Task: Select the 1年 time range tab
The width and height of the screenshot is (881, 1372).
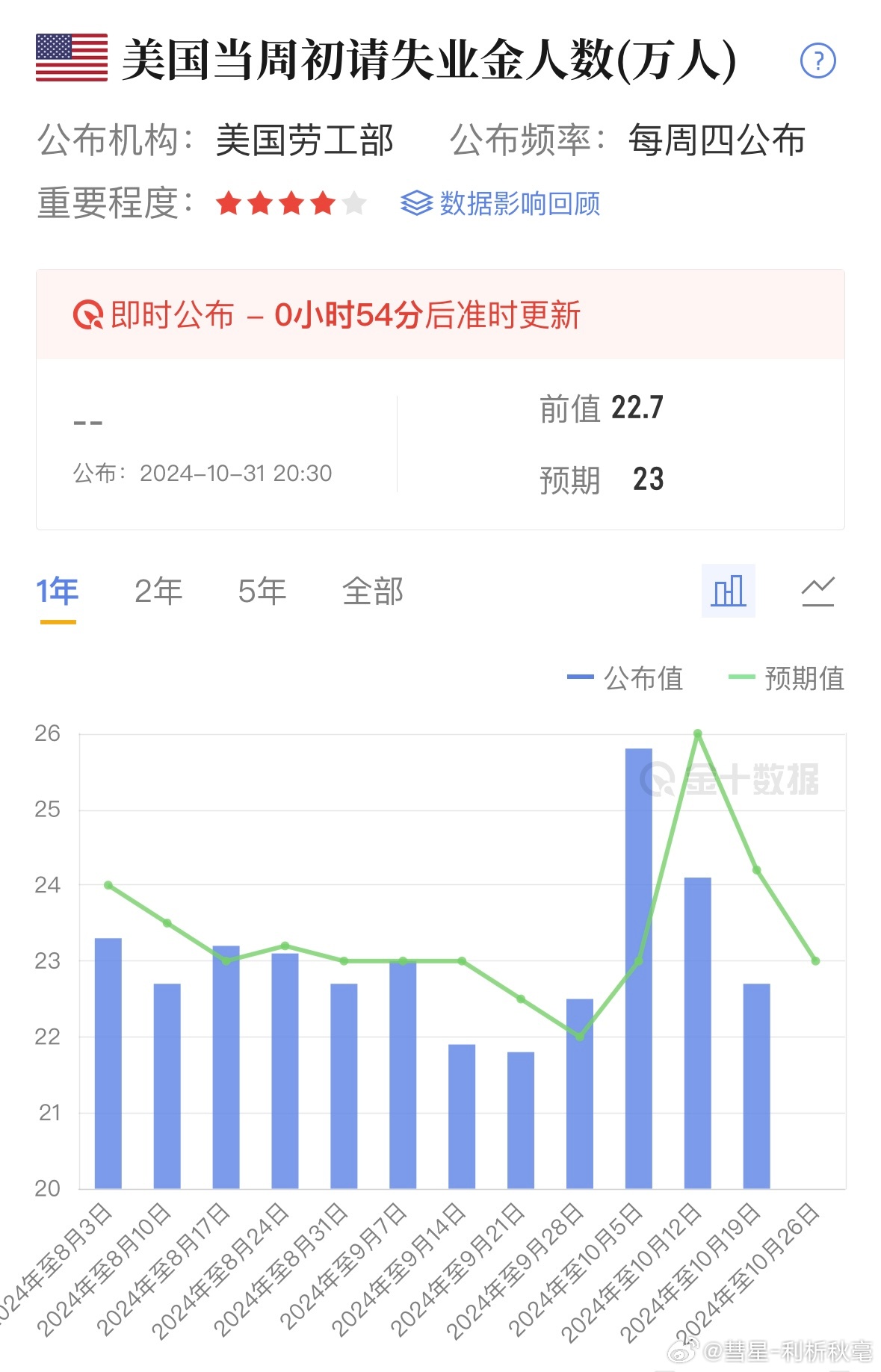Action: tap(58, 592)
